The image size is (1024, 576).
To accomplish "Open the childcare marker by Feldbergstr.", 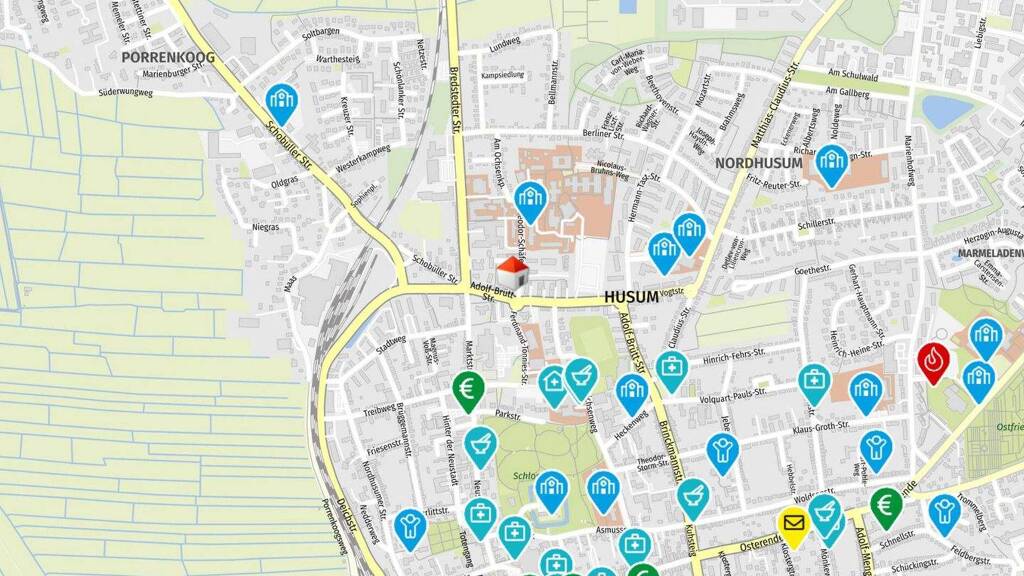I will pos(944,515).
